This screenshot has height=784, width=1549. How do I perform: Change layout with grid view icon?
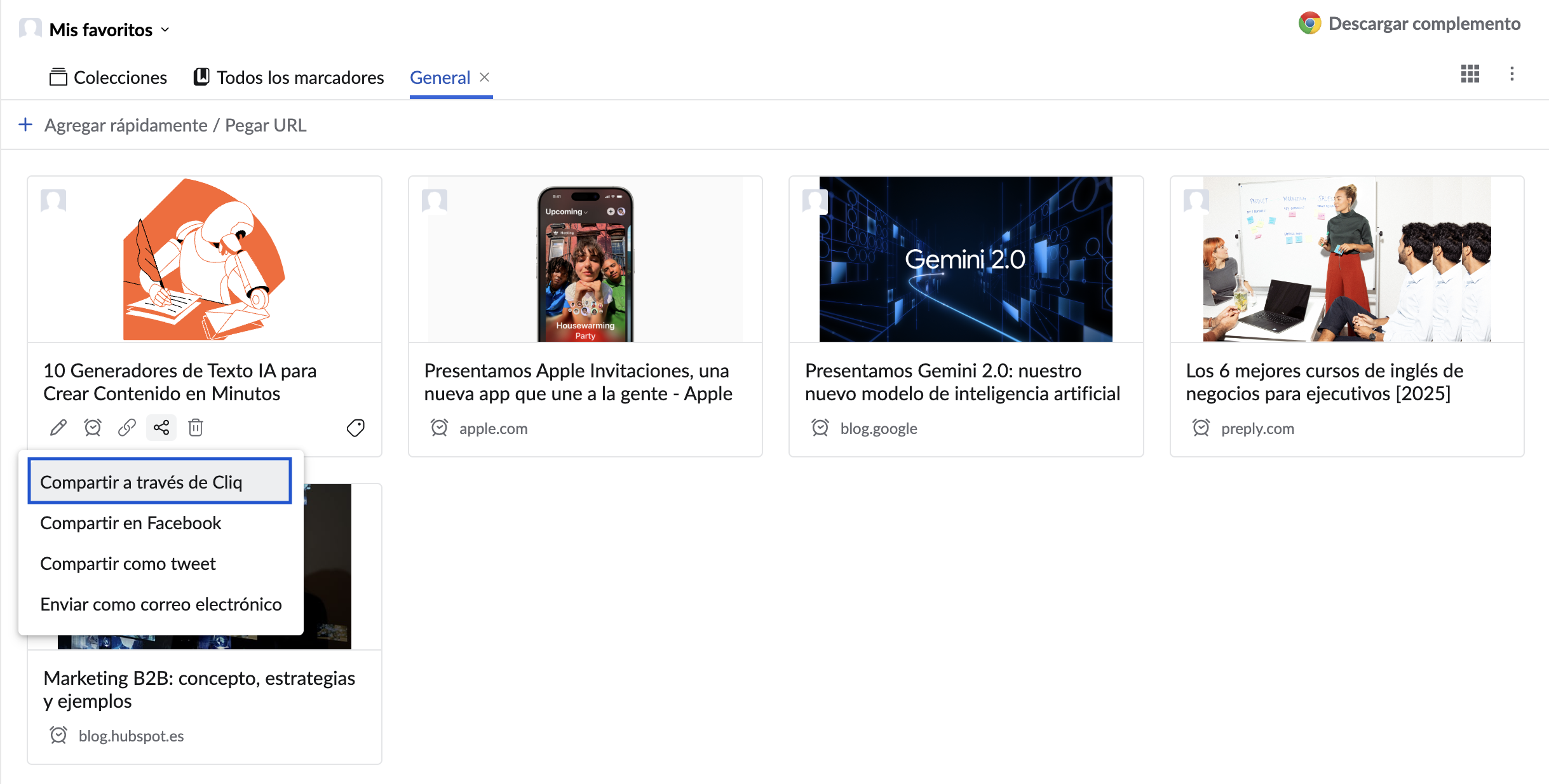tap(1470, 74)
